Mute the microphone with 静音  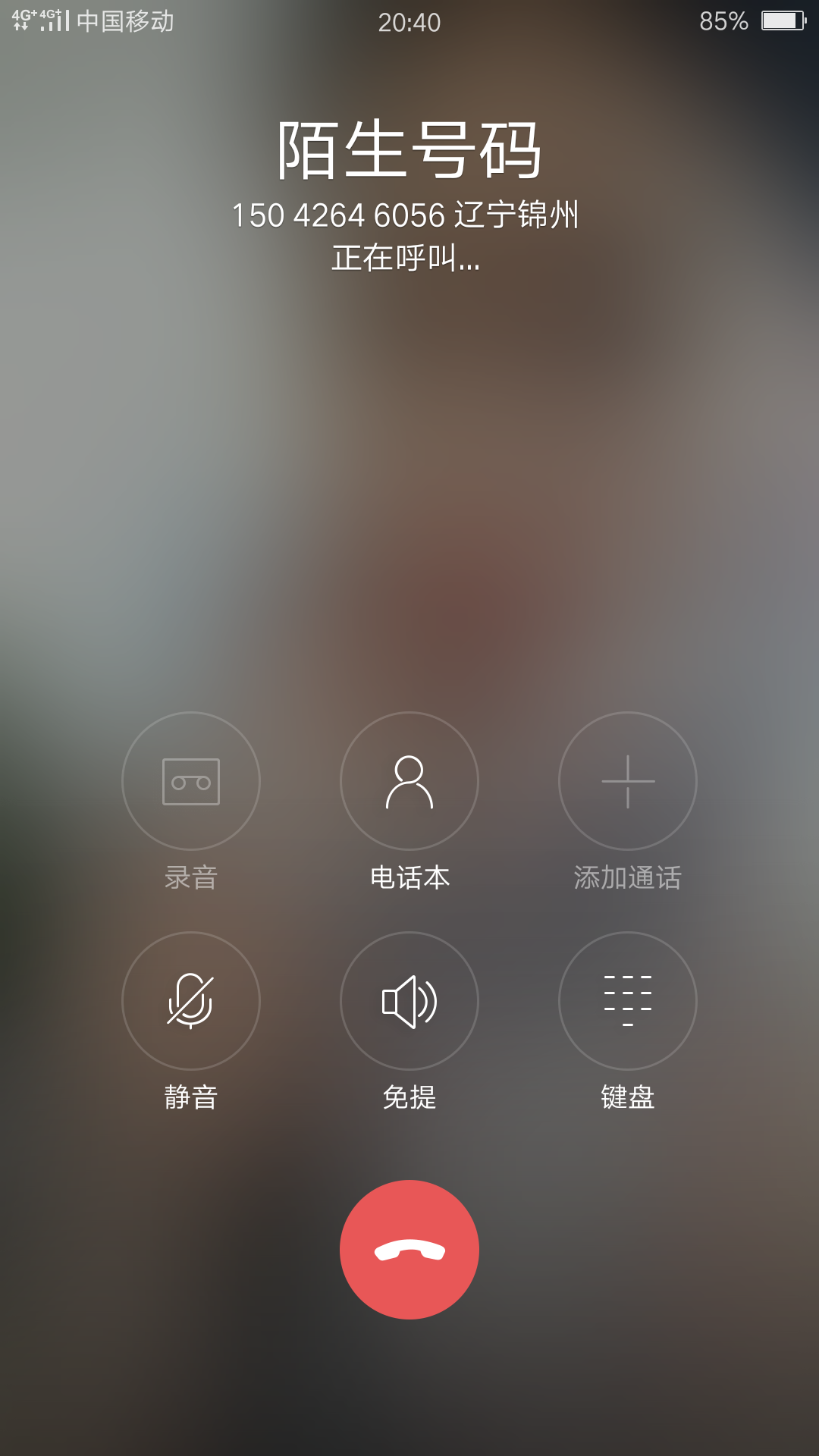[x=191, y=1001]
